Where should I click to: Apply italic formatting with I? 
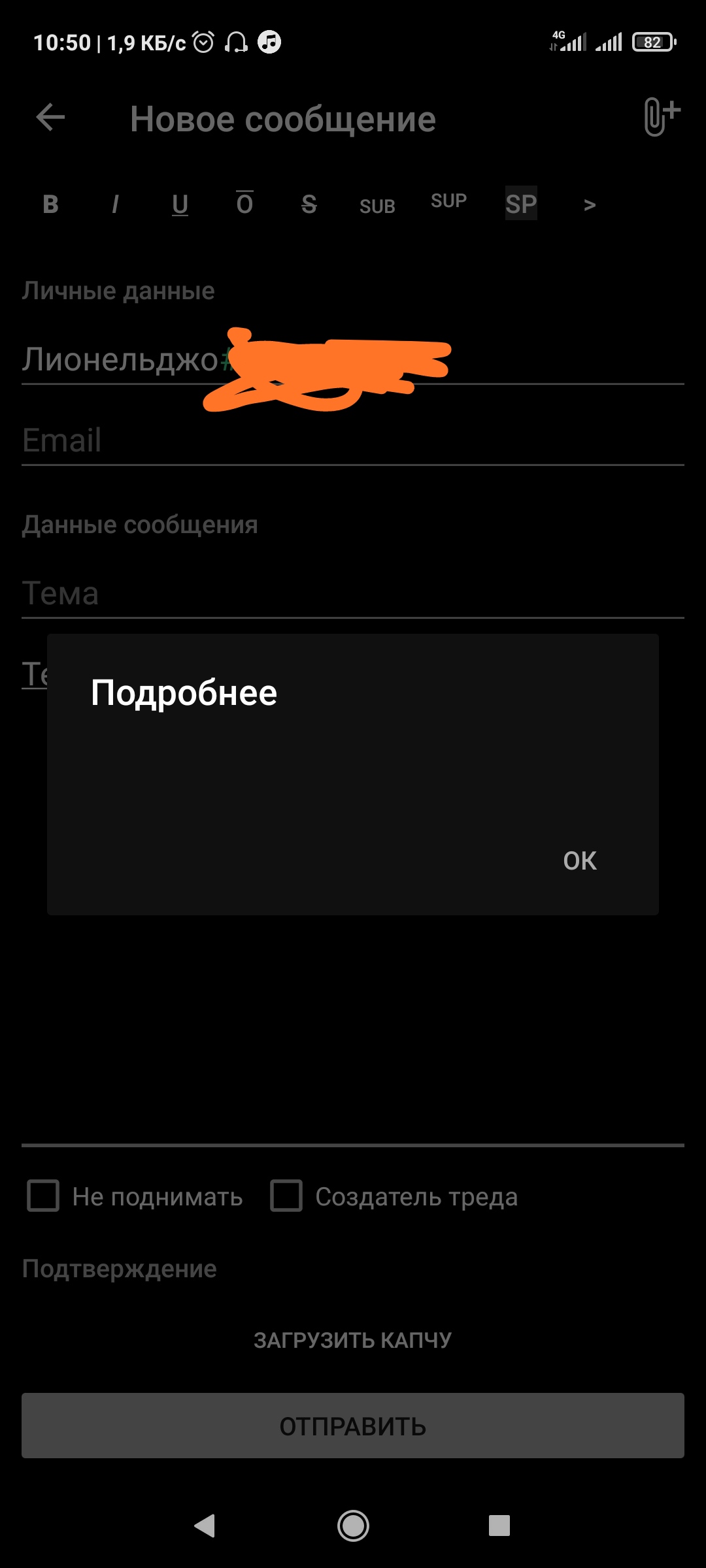pyautogui.click(x=115, y=204)
